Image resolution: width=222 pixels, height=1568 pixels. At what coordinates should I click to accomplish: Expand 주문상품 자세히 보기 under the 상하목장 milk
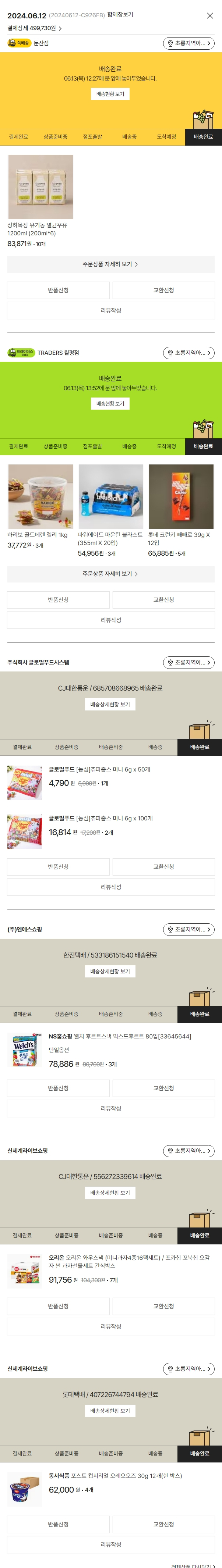coord(110,264)
